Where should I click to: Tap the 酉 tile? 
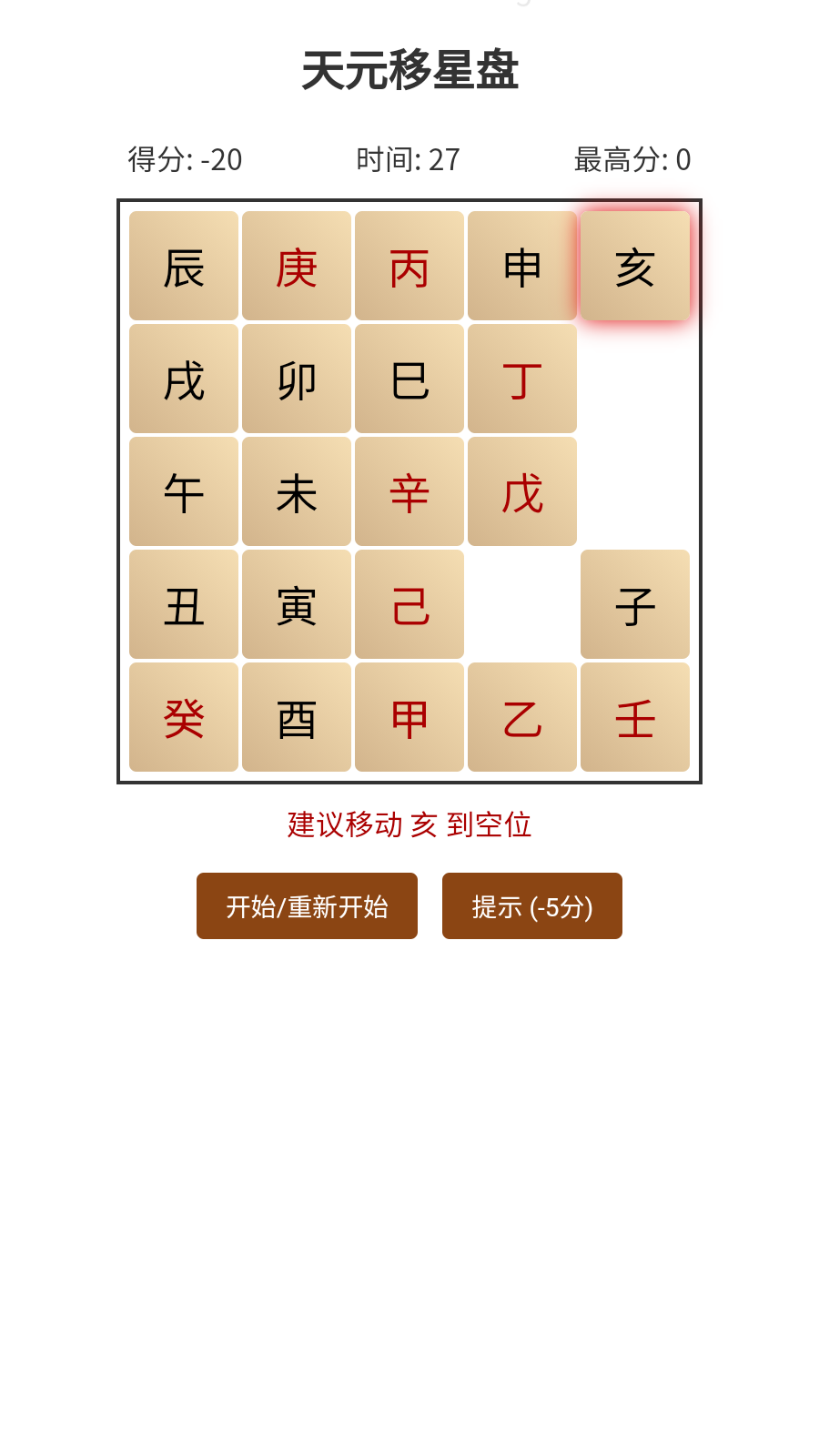(x=297, y=717)
